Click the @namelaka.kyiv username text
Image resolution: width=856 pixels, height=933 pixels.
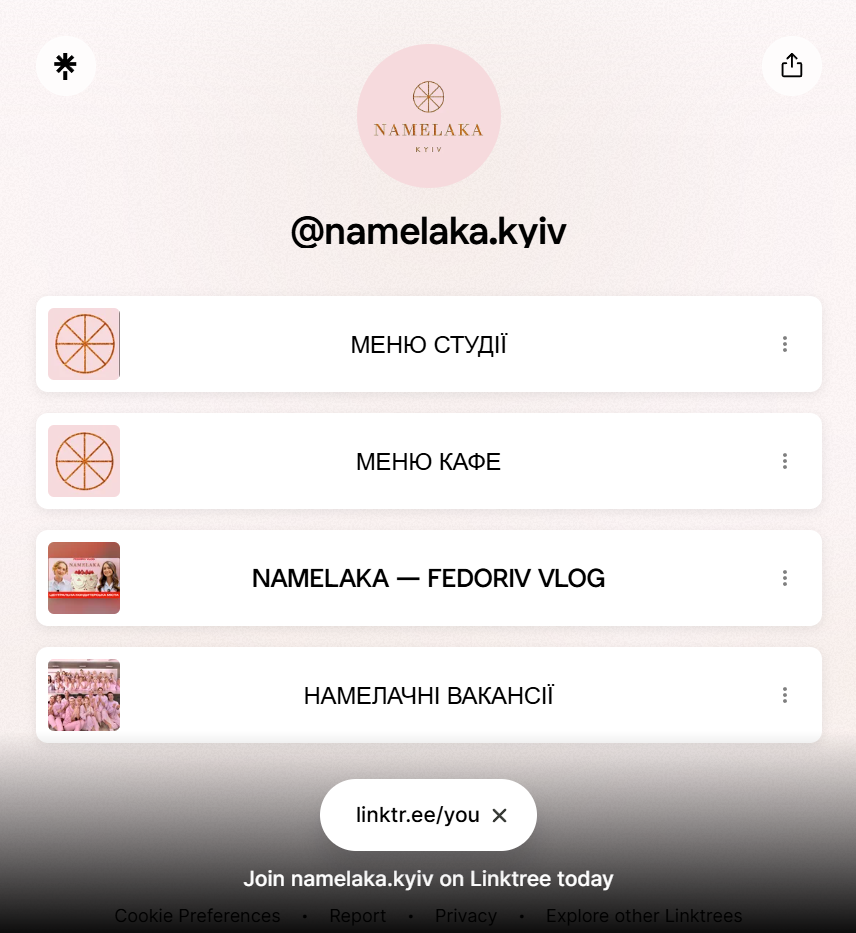[x=428, y=230]
